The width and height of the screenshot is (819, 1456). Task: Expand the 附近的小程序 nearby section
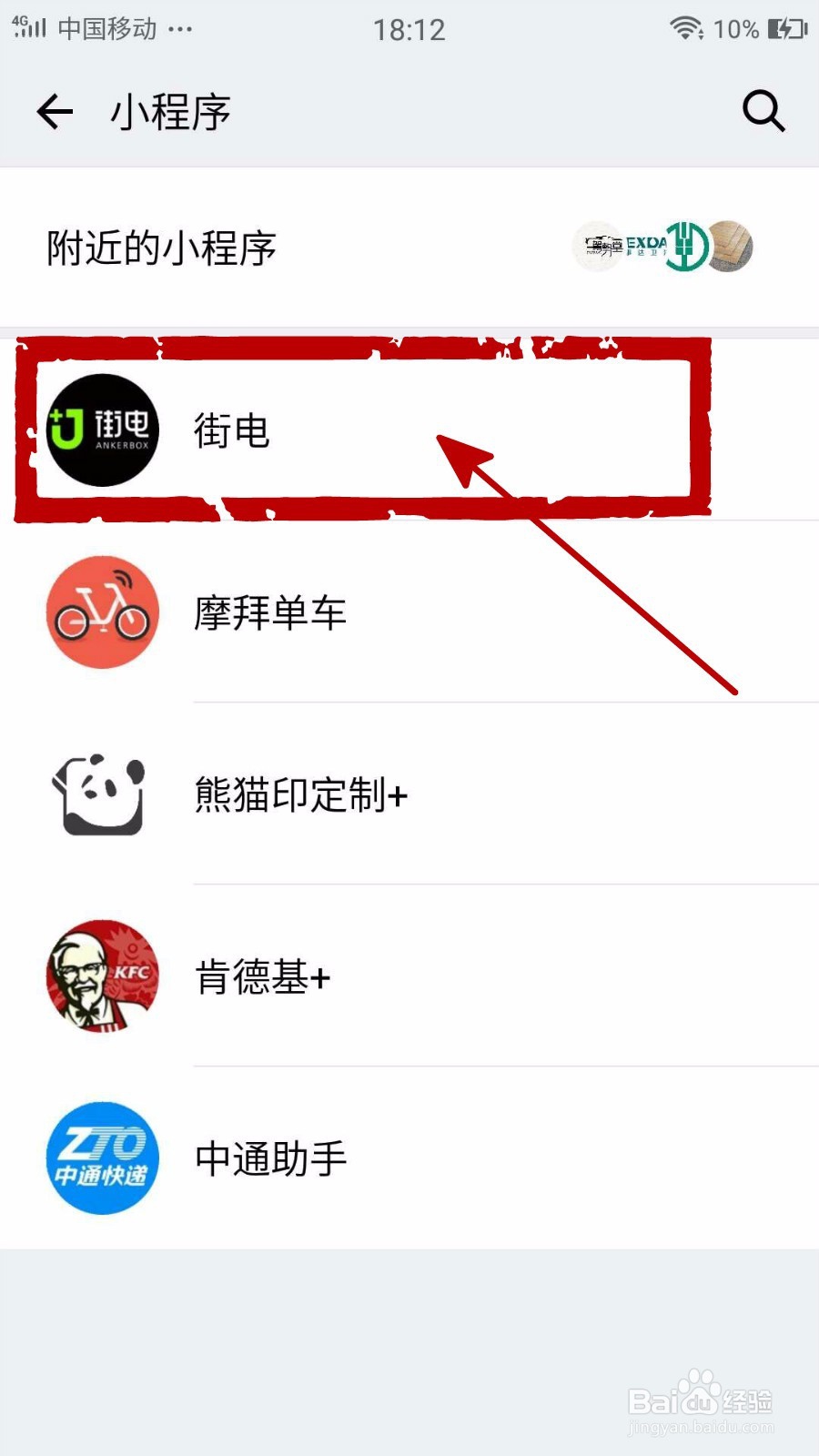click(161, 246)
